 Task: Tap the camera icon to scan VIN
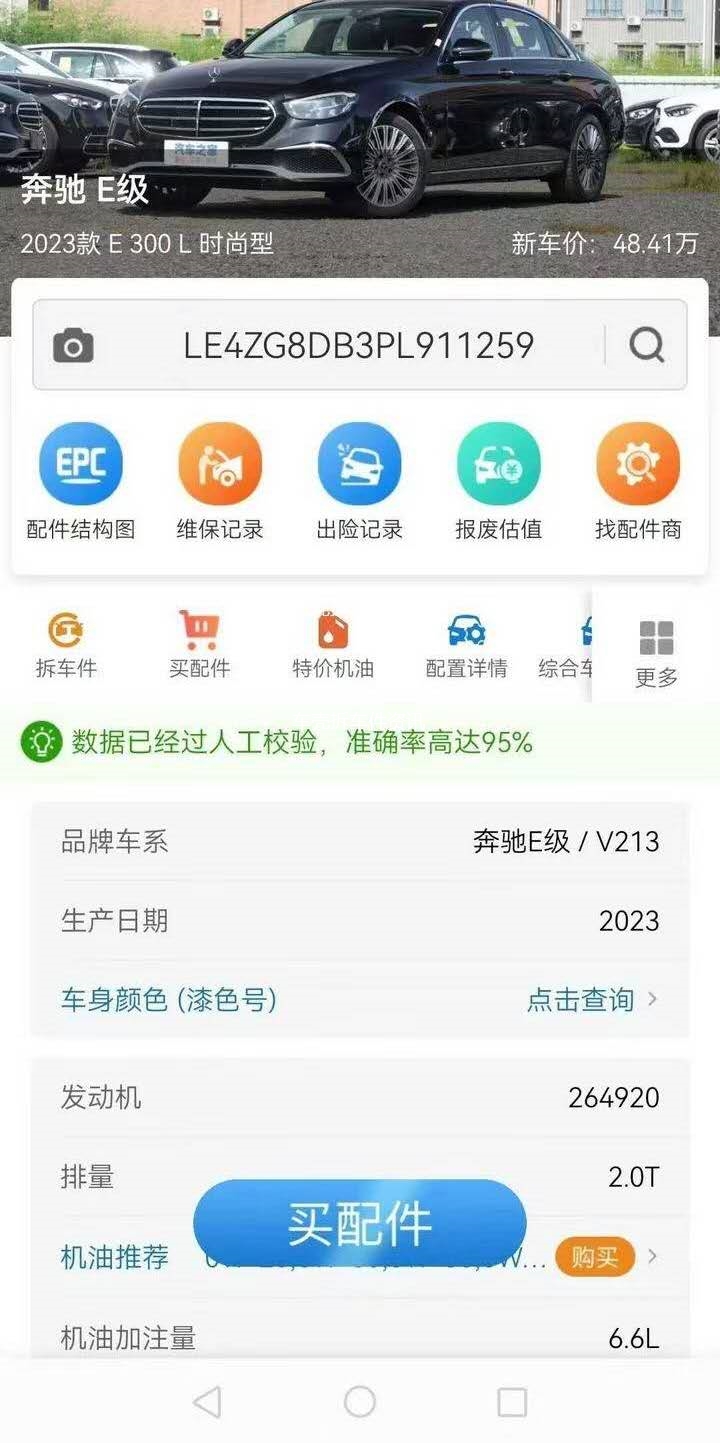click(x=73, y=346)
